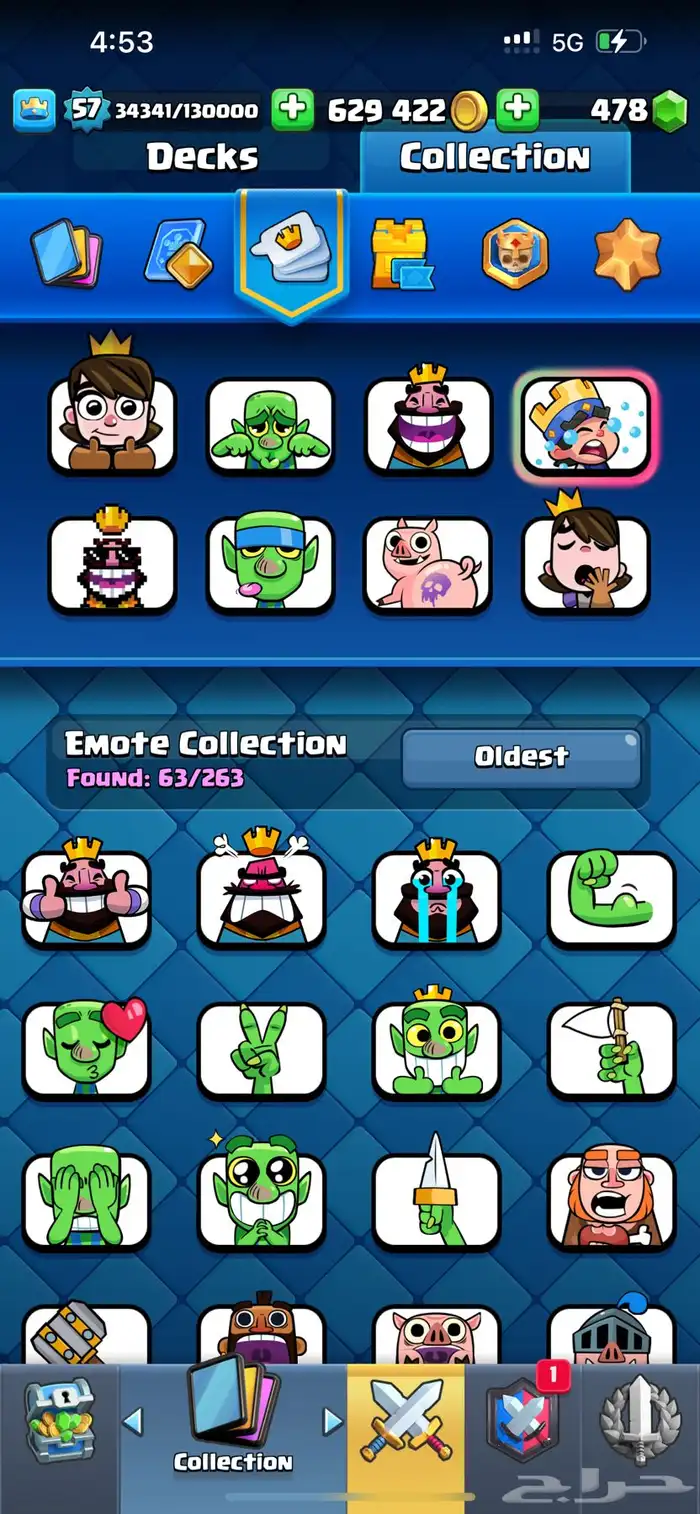Screen dimensions: 700x1514
Task: Change emote sort order from Oldest
Action: [521, 757]
